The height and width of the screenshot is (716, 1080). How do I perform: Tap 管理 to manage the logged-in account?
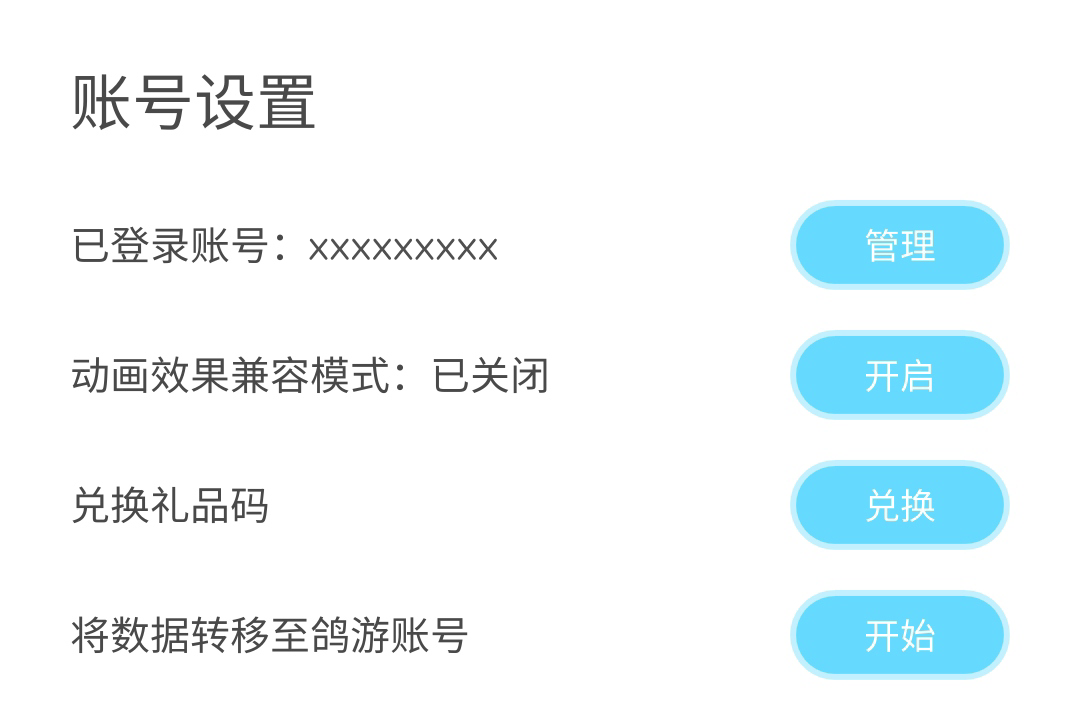(x=899, y=245)
